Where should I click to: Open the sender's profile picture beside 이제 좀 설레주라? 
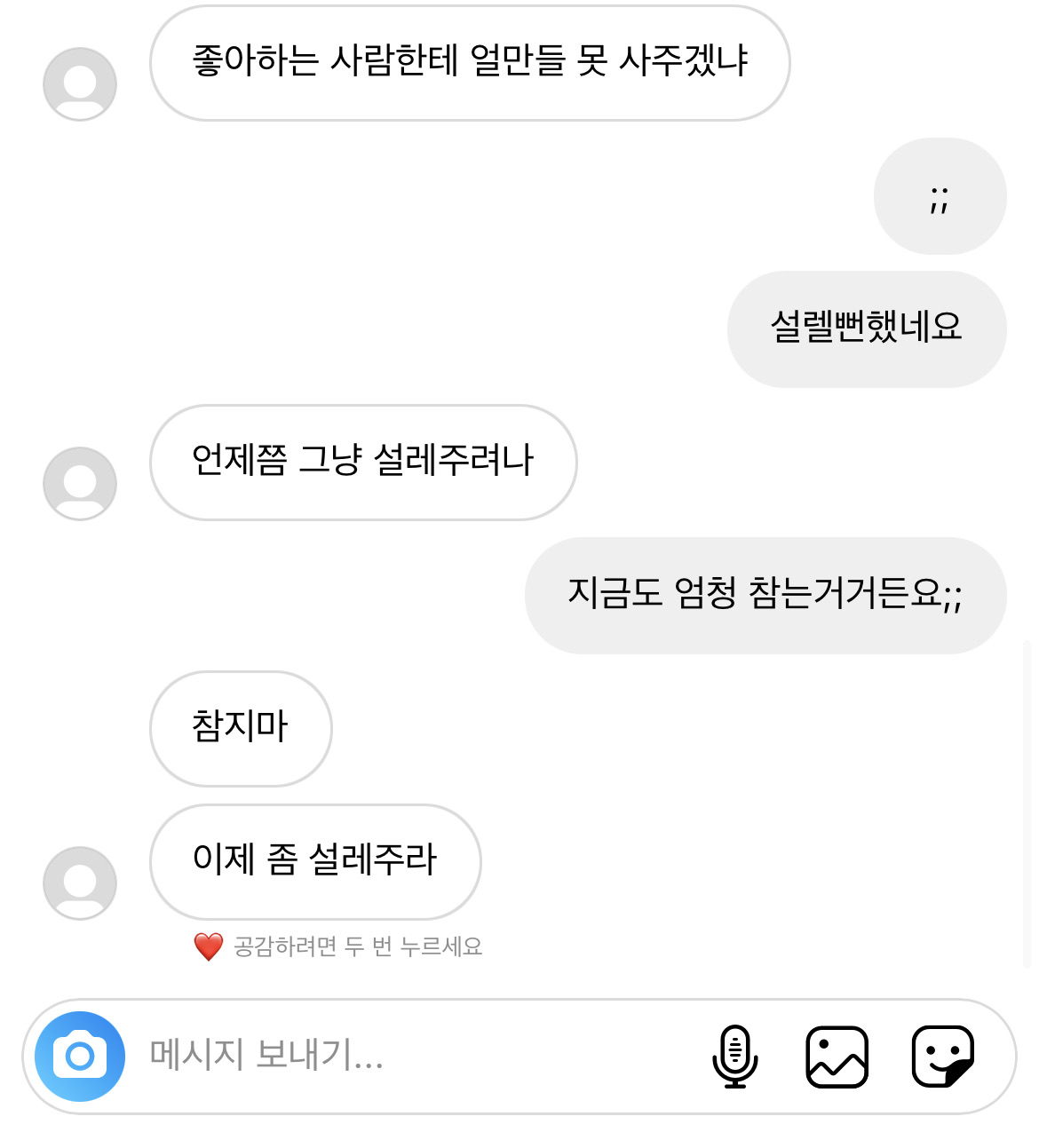click(80, 883)
